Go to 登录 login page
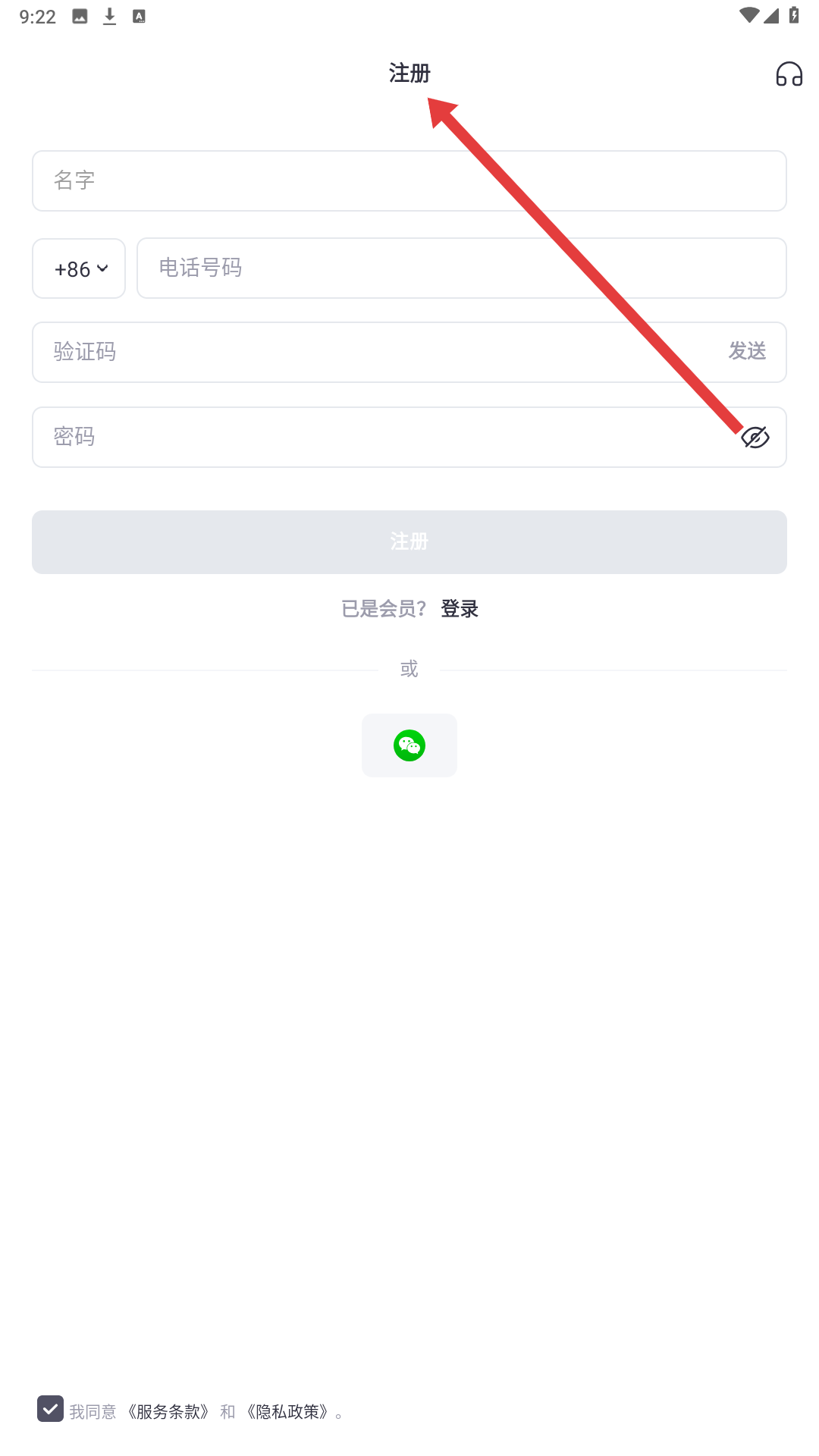 point(460,608)
